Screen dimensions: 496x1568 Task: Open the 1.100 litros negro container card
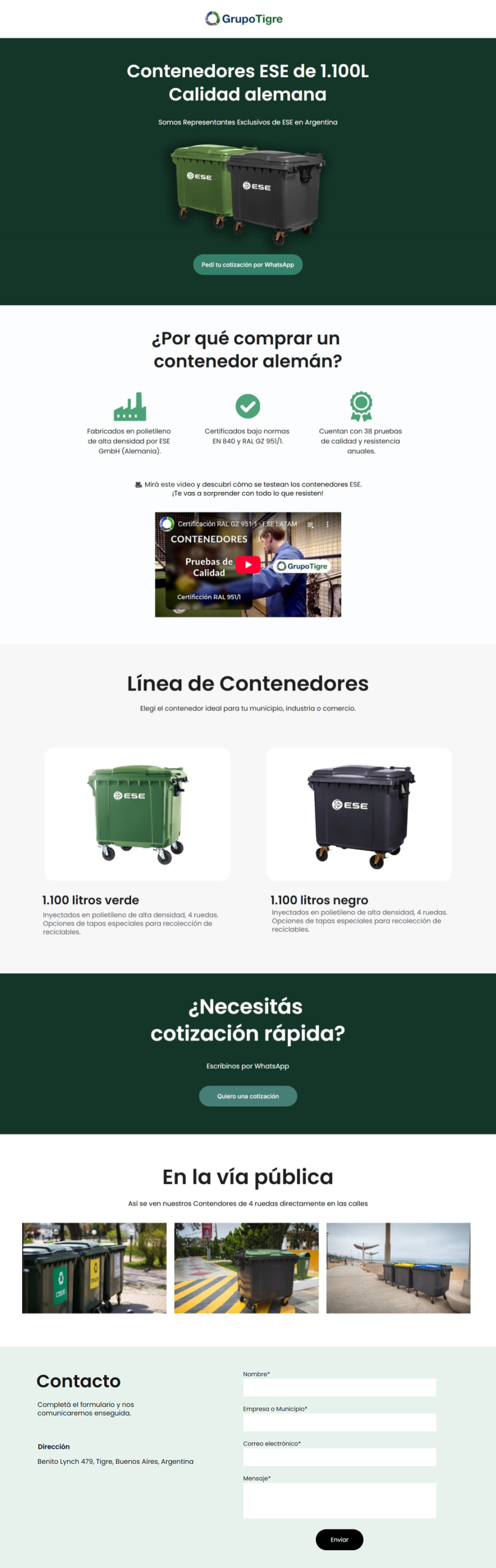[359, 813]
